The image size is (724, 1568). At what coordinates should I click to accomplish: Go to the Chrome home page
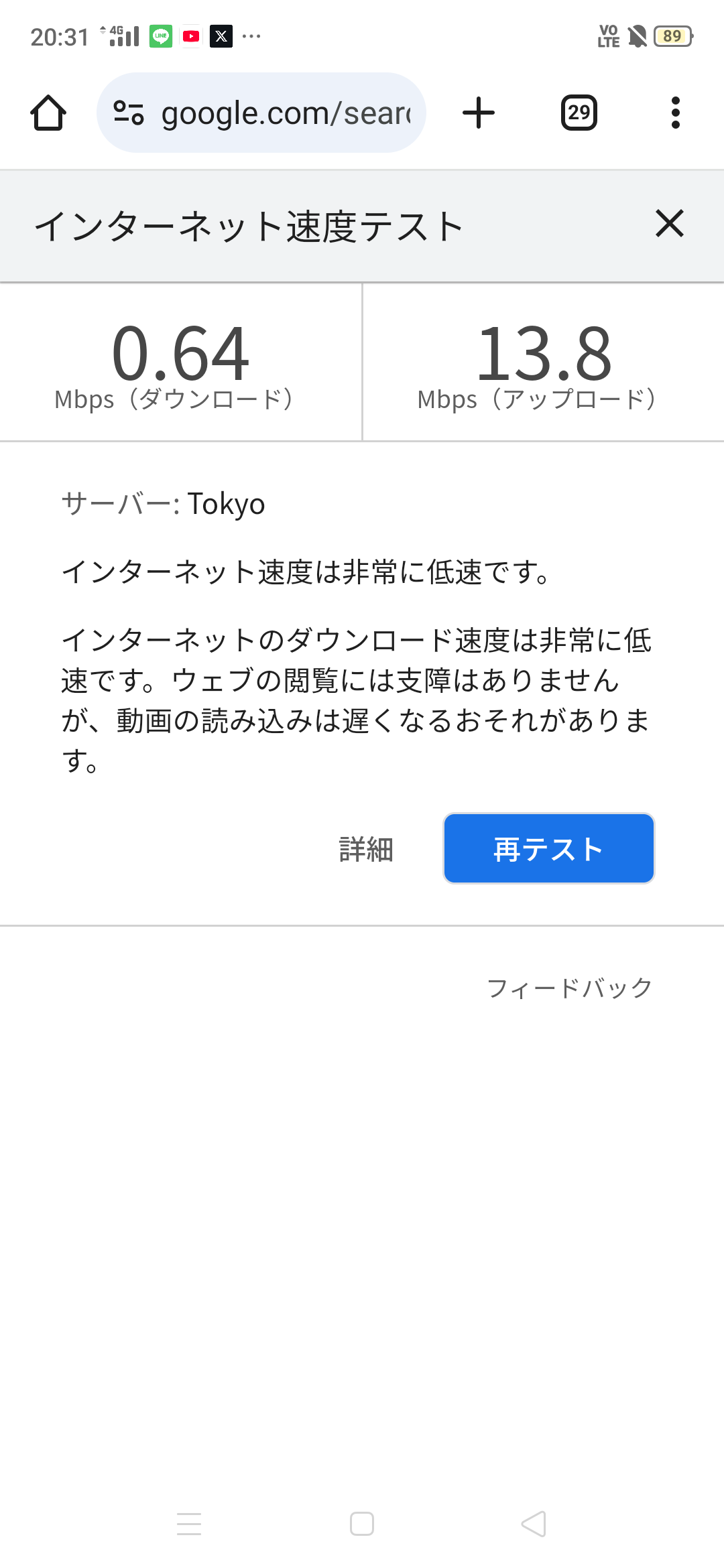pos(48,113)
